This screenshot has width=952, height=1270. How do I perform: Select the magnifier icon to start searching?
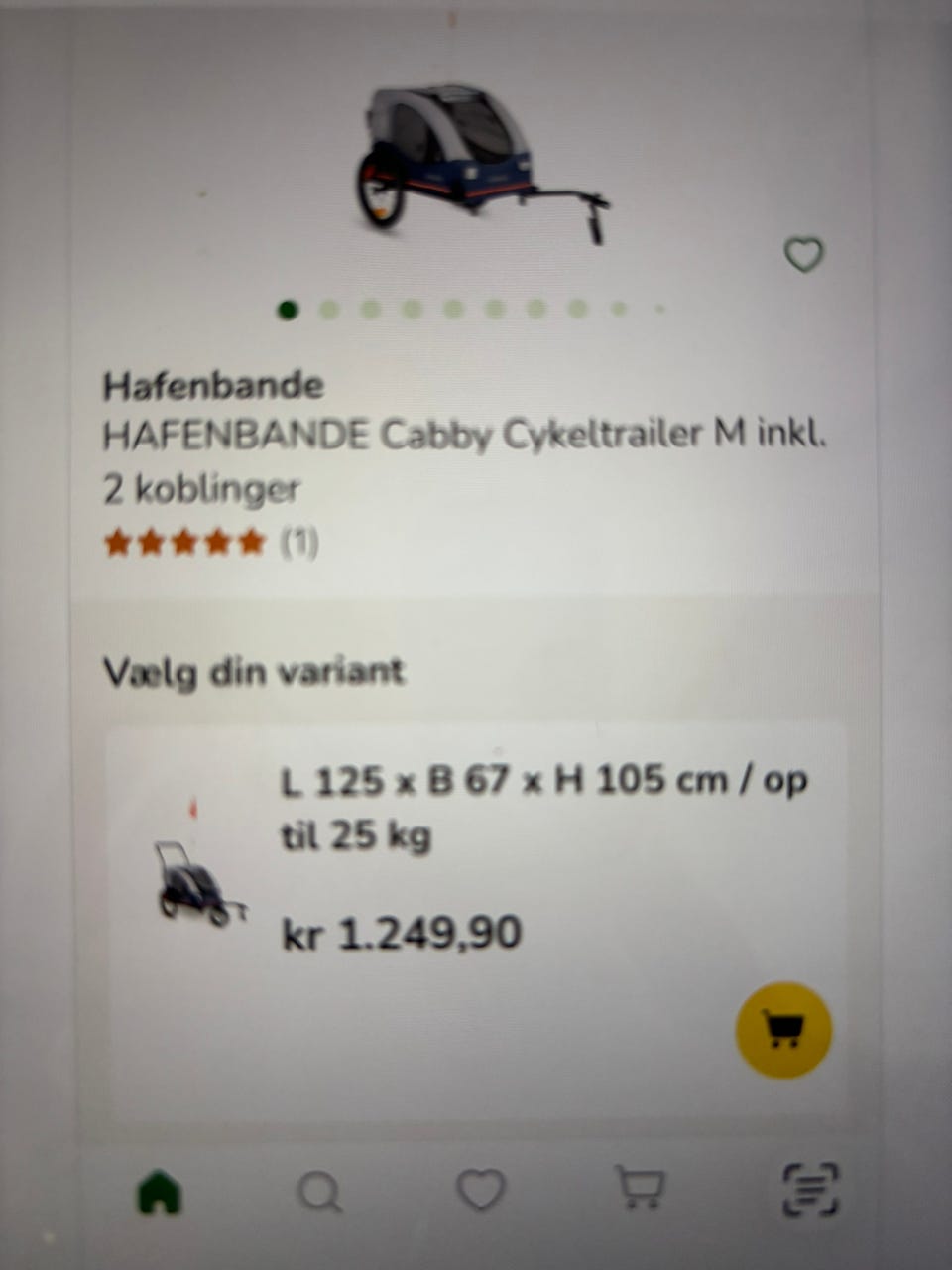pyautogui.click(x=319, y=1190)
